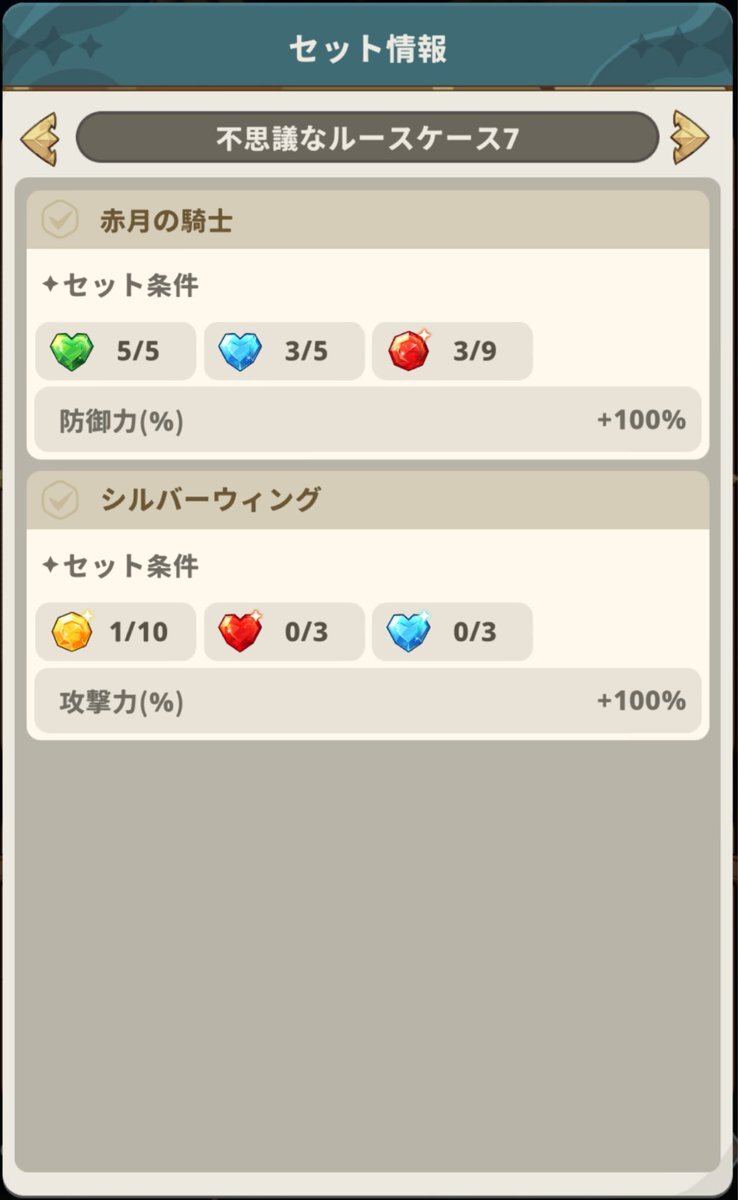Open the 不思議なルースケース7 selector
Image resolution: width=738 pixels, height=1200 pixels.
[367, 138]
